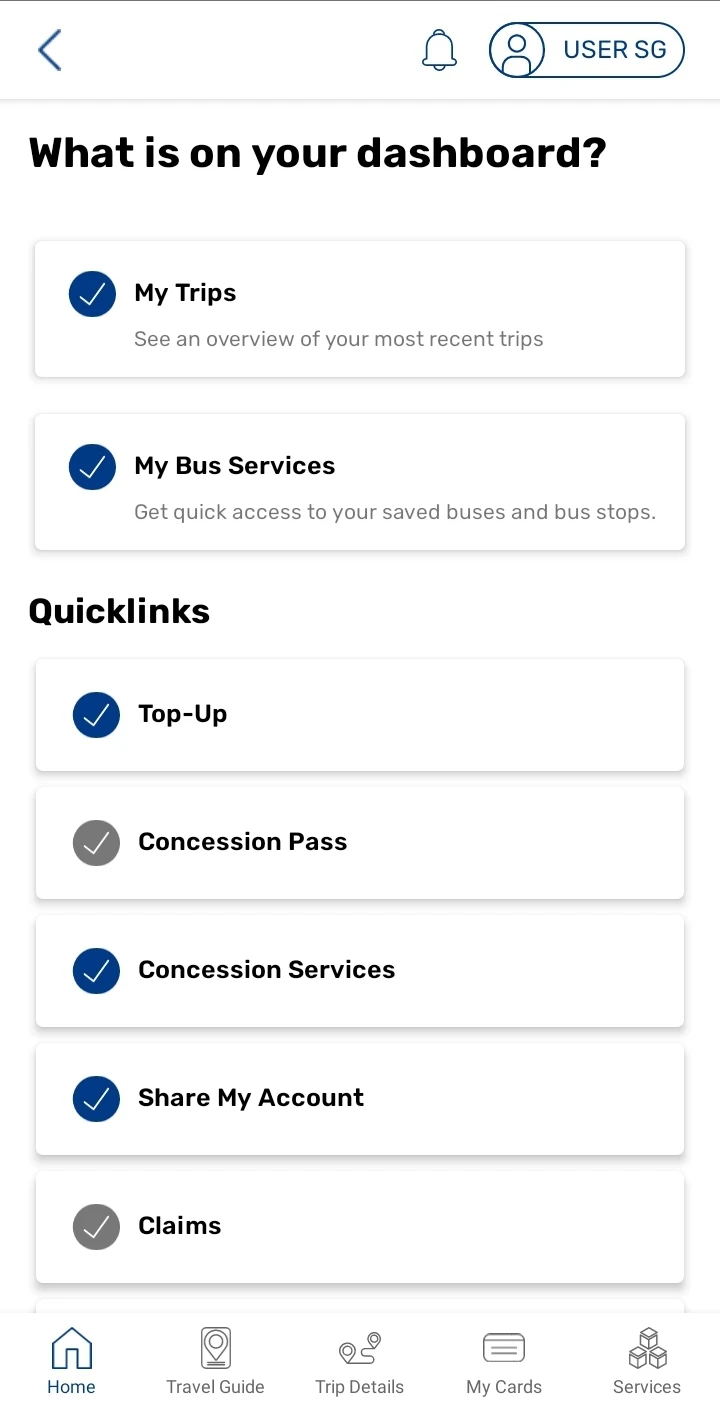Open the USER SG profile button

[x=586, y=50]
